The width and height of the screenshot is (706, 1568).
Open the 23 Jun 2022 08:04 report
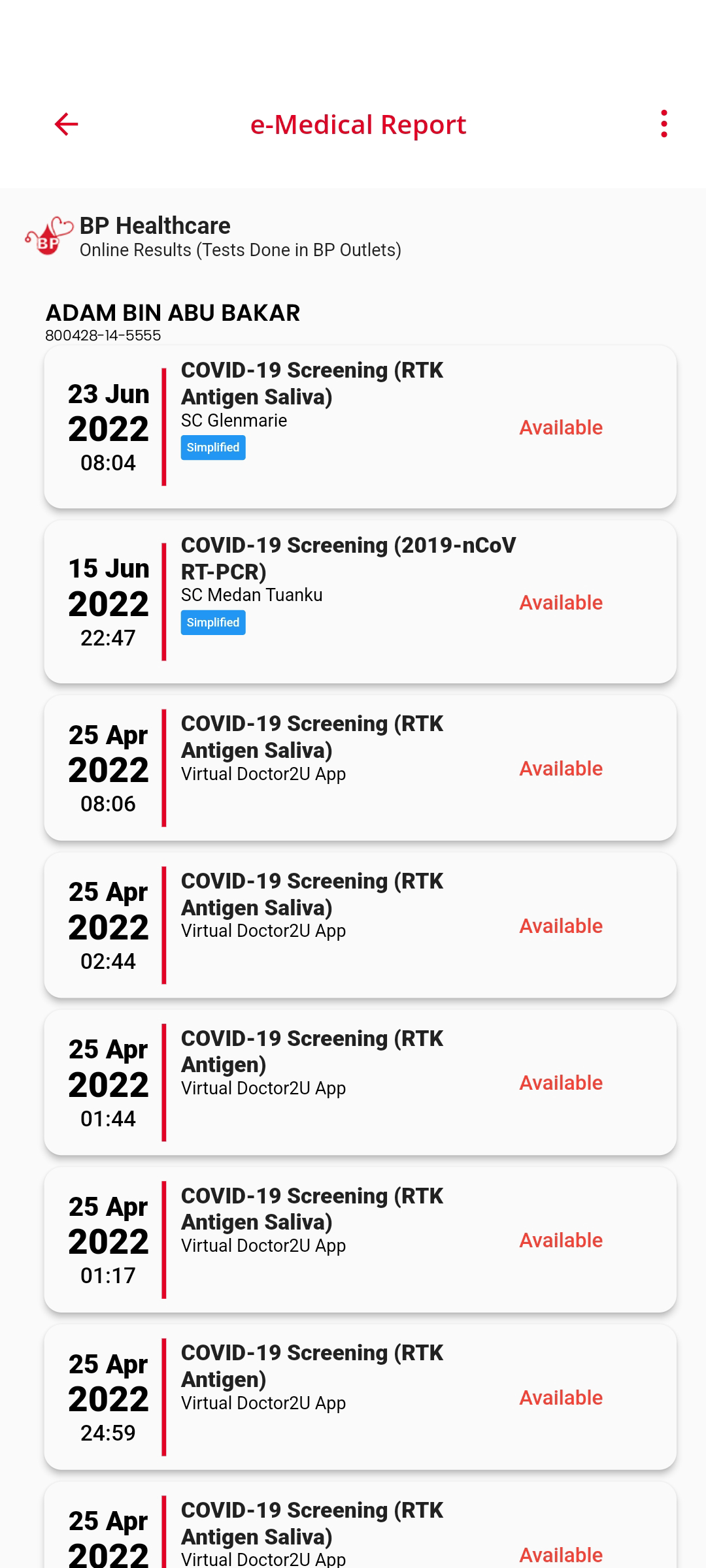tap(360, 427)
